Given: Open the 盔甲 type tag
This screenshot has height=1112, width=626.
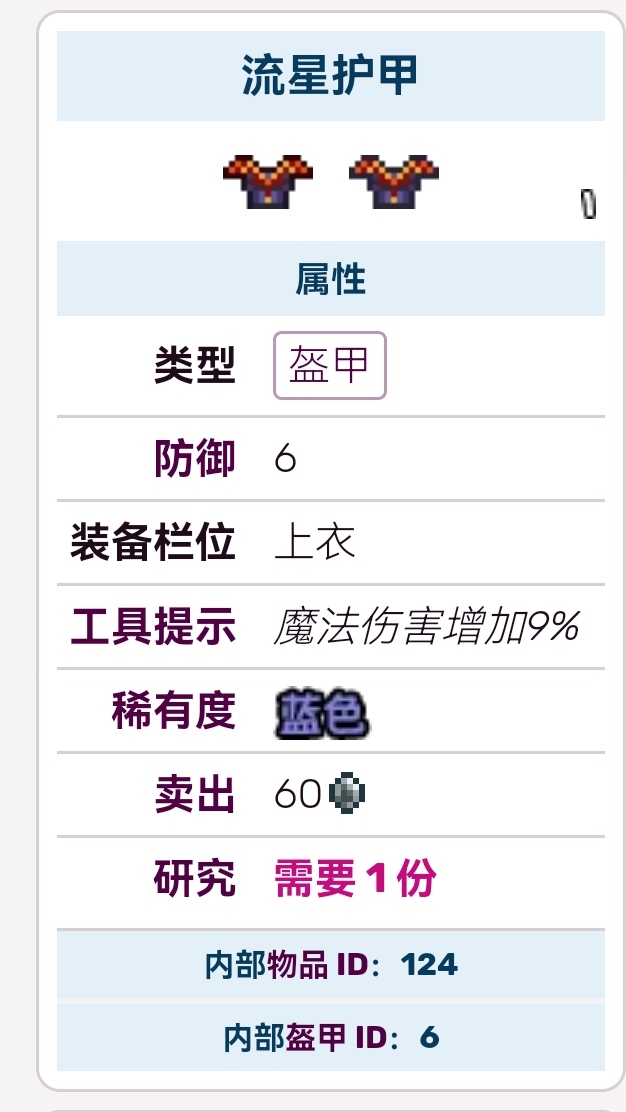Looking at the screenshot, I should click(330, 365).
